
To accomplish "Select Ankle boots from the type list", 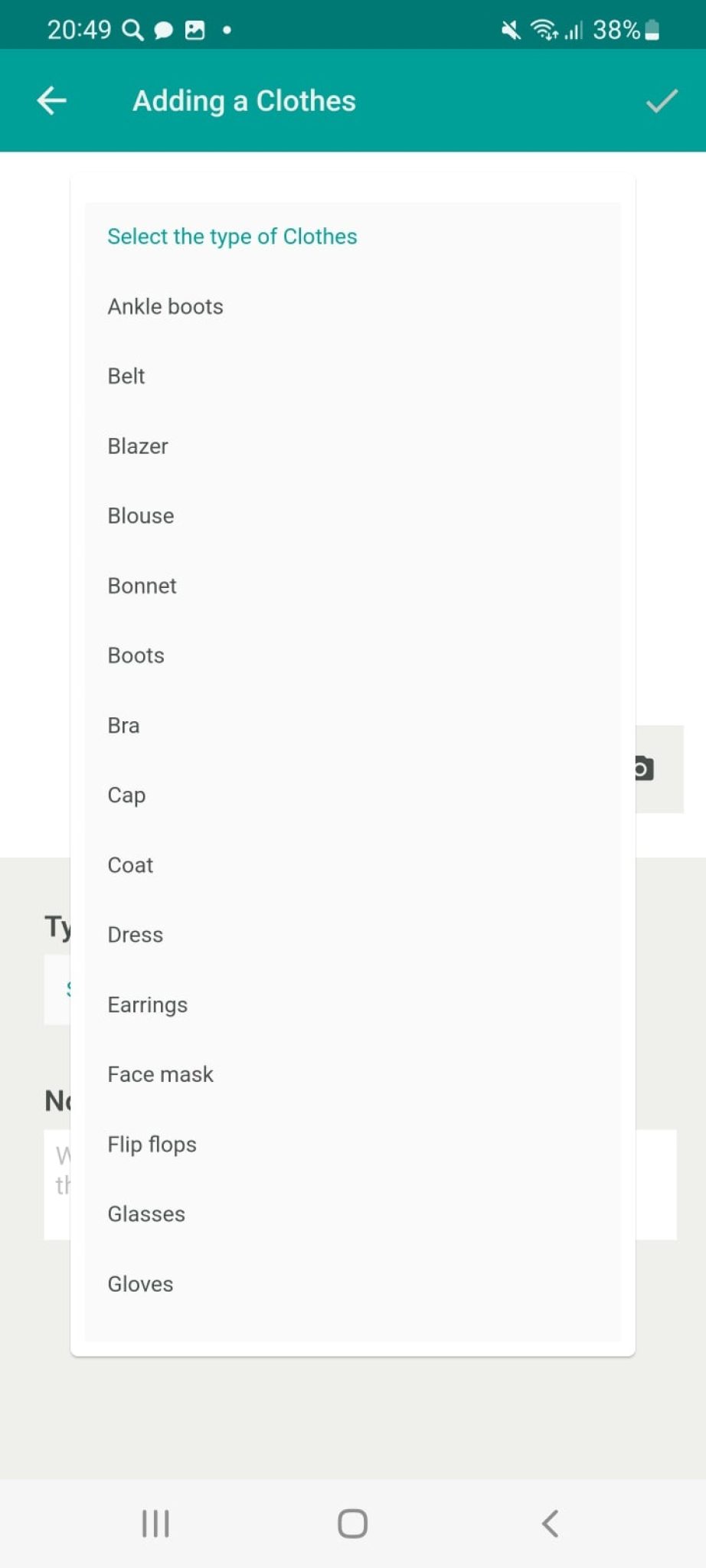I will tap(165, 305).
